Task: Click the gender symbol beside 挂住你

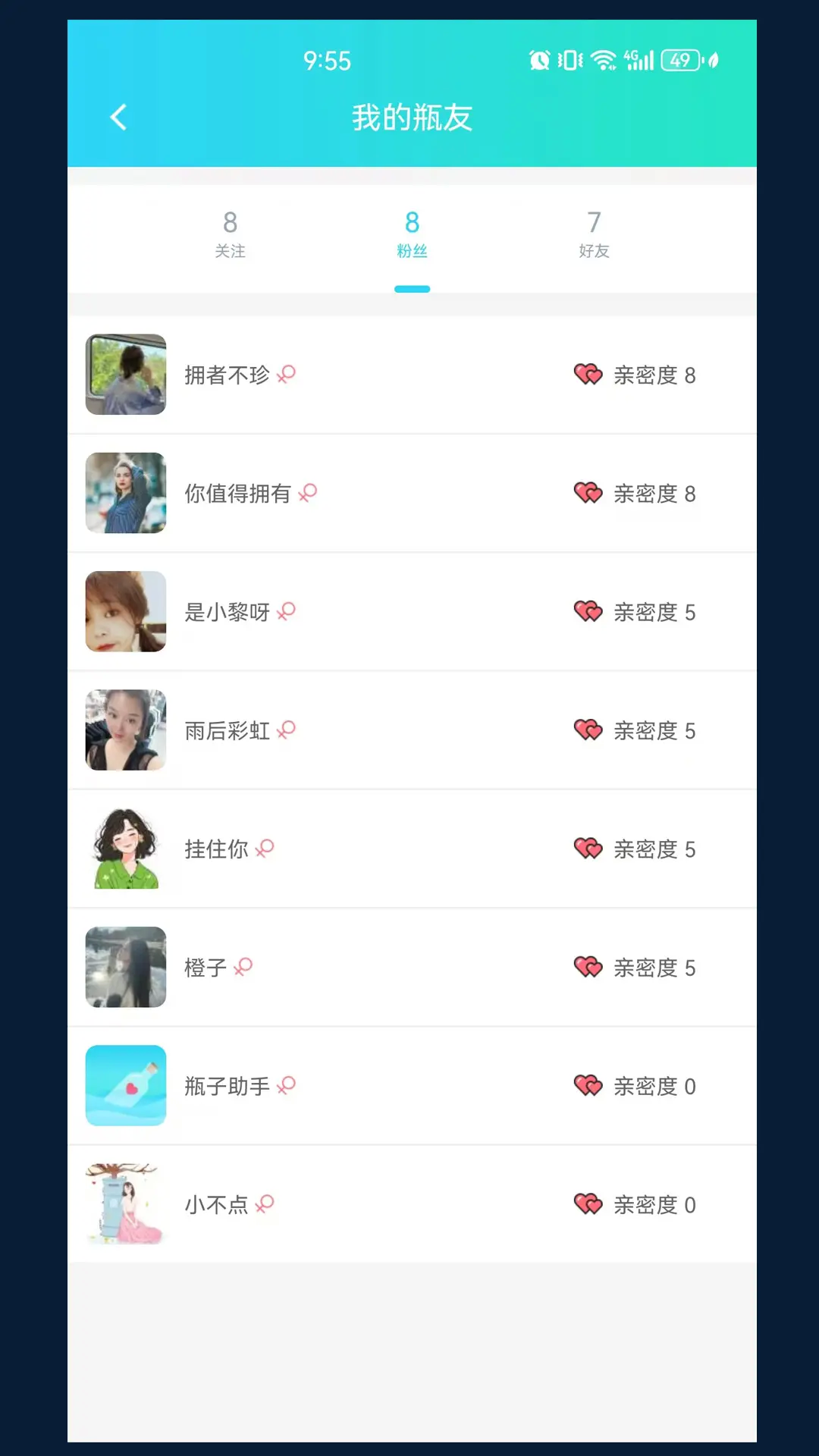Action: [266, 849]
